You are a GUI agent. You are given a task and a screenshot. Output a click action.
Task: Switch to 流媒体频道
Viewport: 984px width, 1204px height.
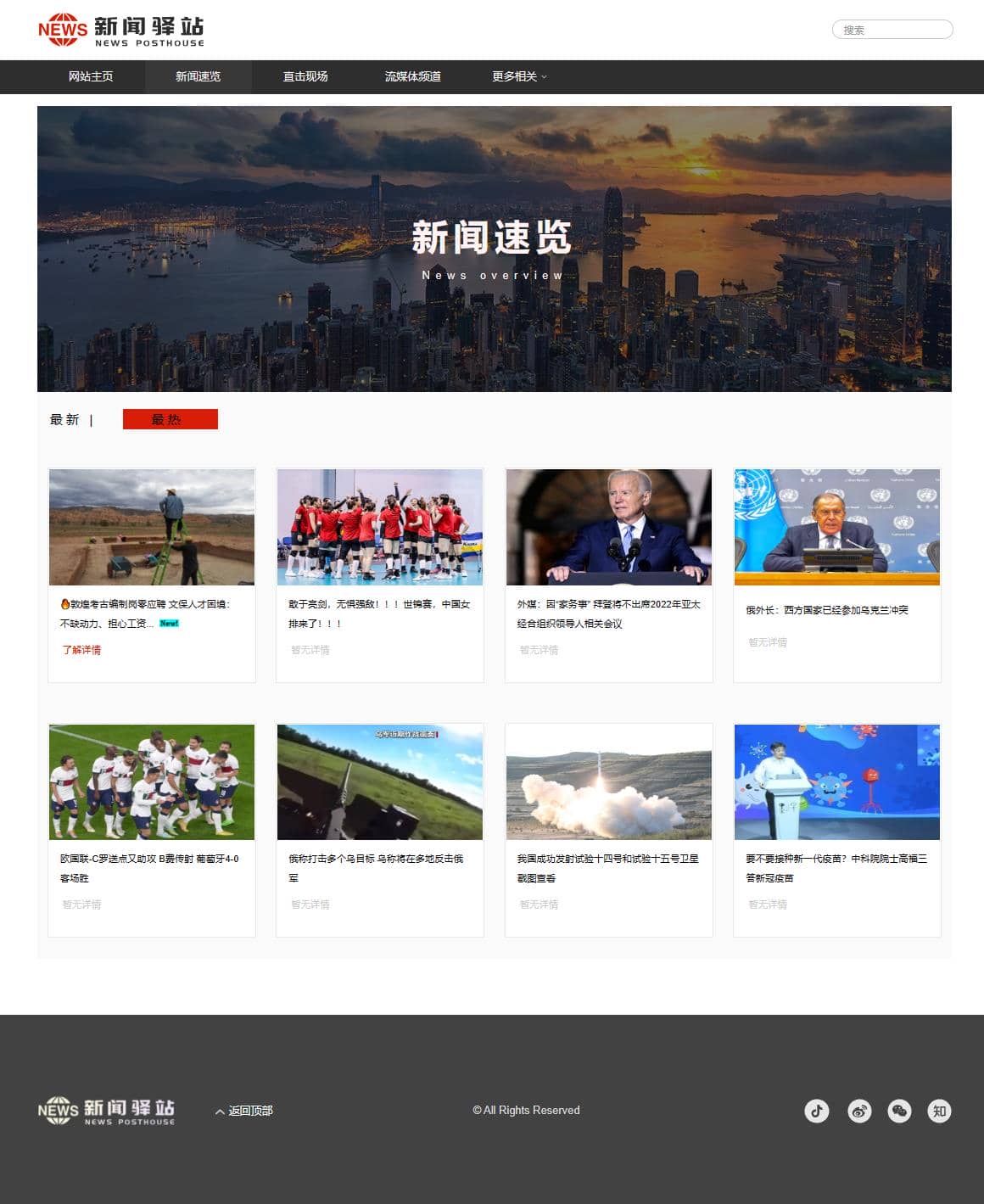(412, 76)
